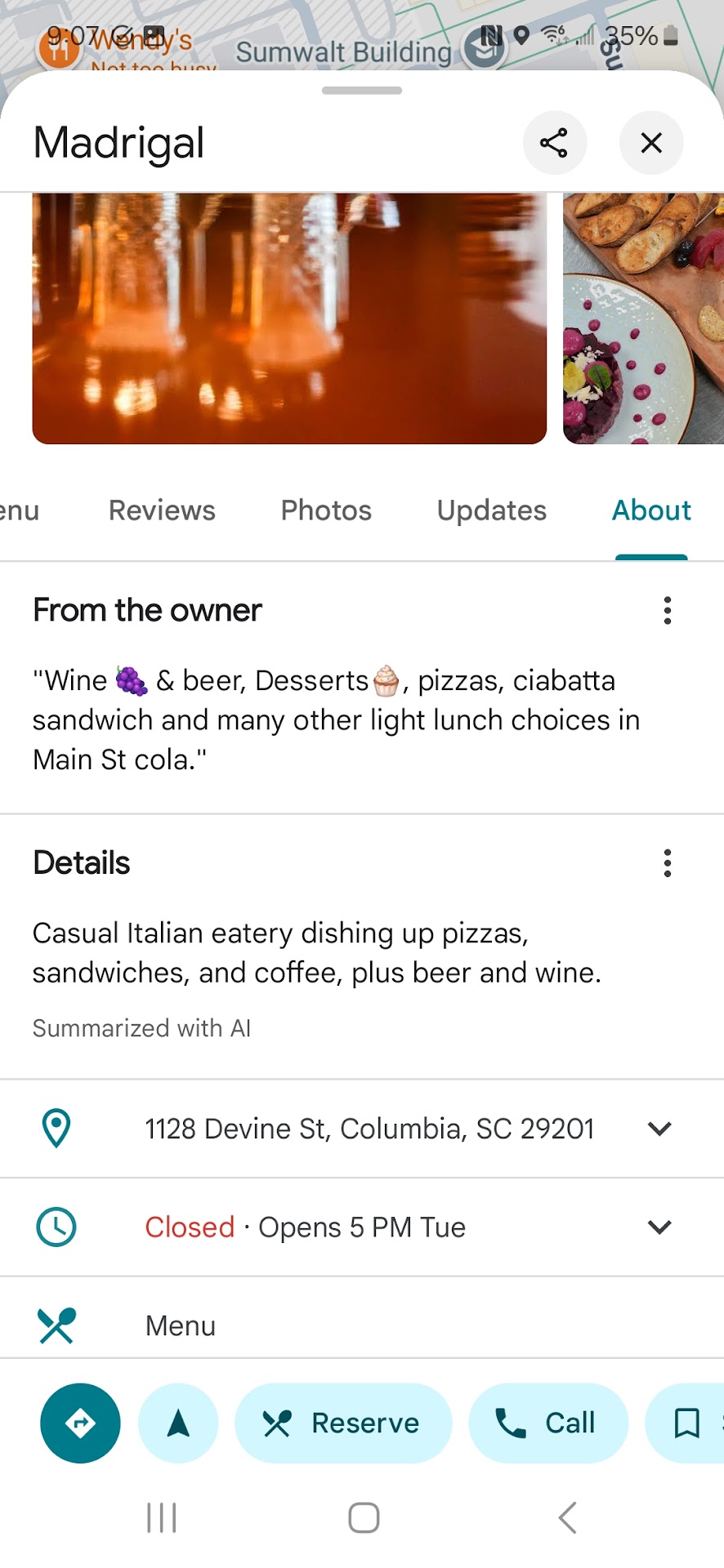
Task: Start navigation with the arrow button
Action: point(178,1423)
